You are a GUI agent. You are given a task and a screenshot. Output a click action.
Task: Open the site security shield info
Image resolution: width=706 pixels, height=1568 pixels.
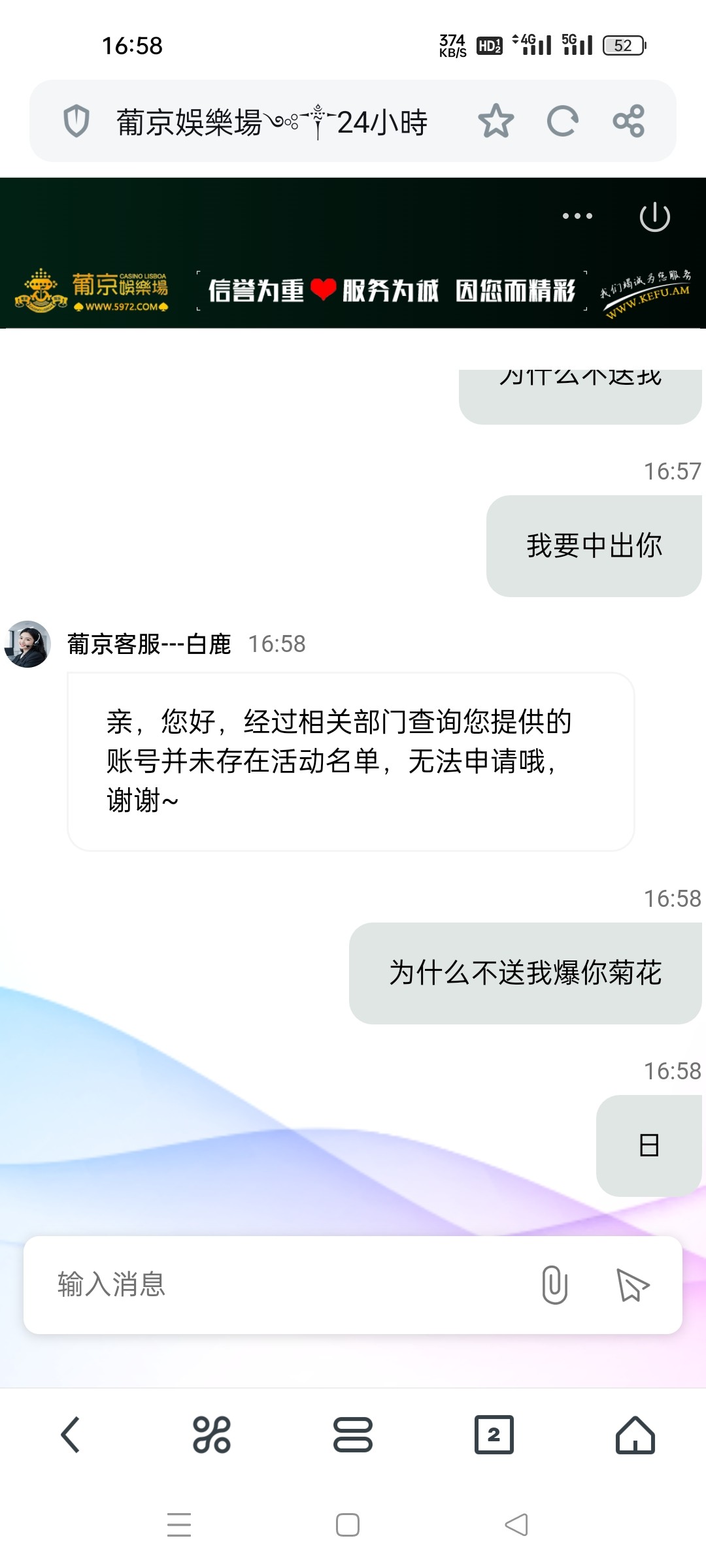[76, 122]
